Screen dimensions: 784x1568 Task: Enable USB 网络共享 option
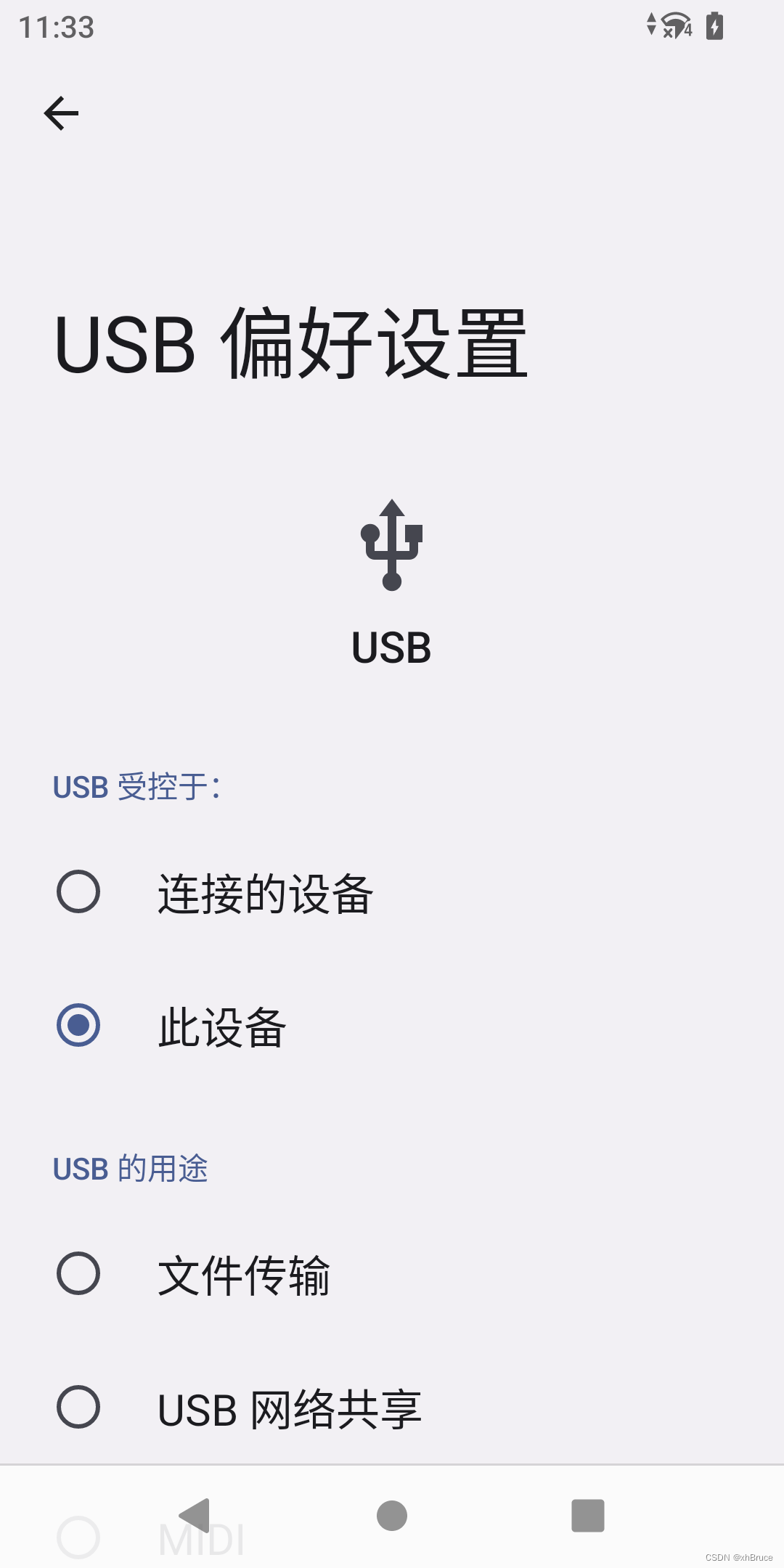point(78,1408)
